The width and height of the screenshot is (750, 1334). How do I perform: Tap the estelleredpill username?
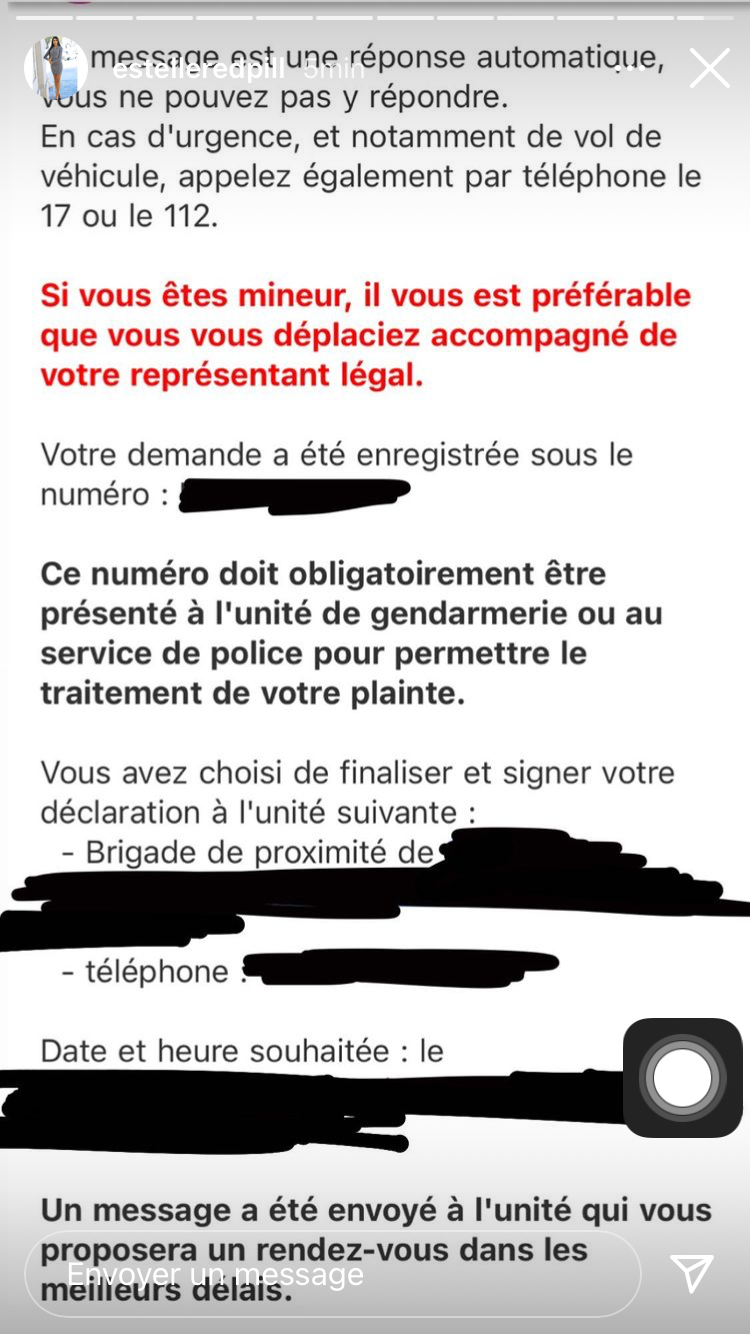198,70
